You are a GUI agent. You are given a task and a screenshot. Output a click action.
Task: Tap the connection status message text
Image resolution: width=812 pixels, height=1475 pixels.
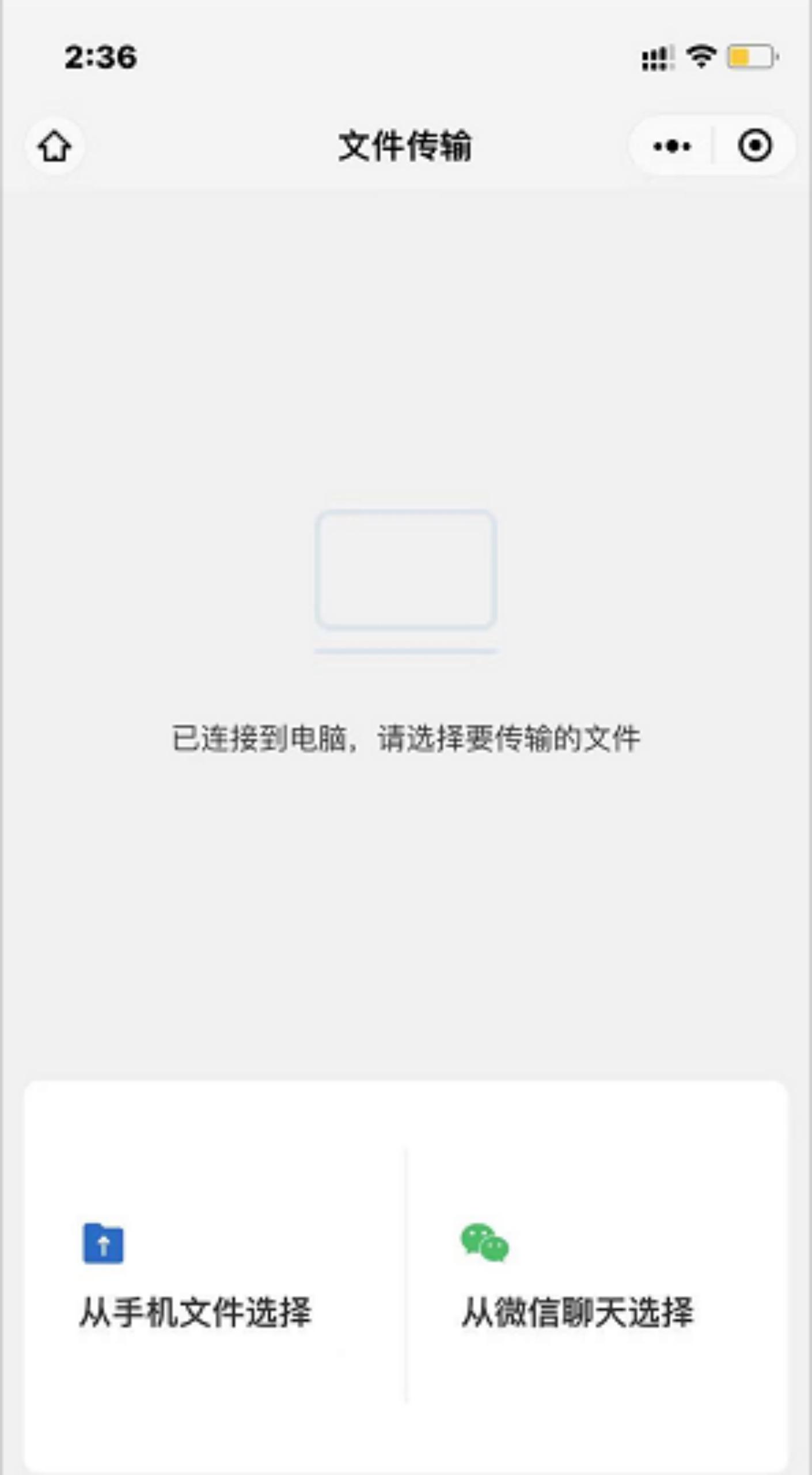pyautogui.click(x=406, y=740)
